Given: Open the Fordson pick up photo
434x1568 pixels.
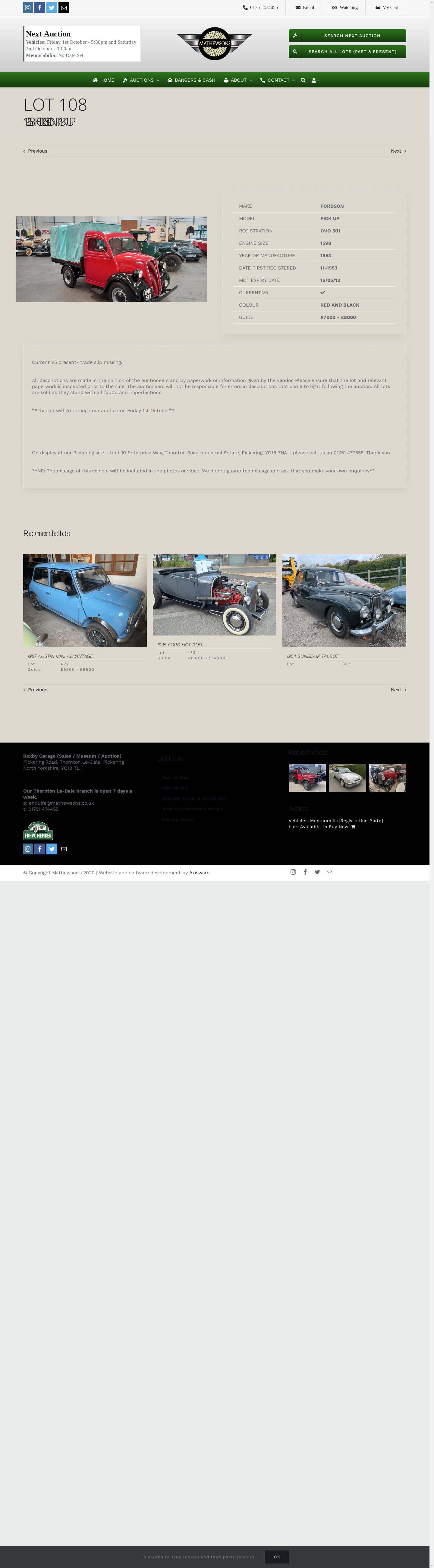Looking at the screenshot, I should [112, 259].
